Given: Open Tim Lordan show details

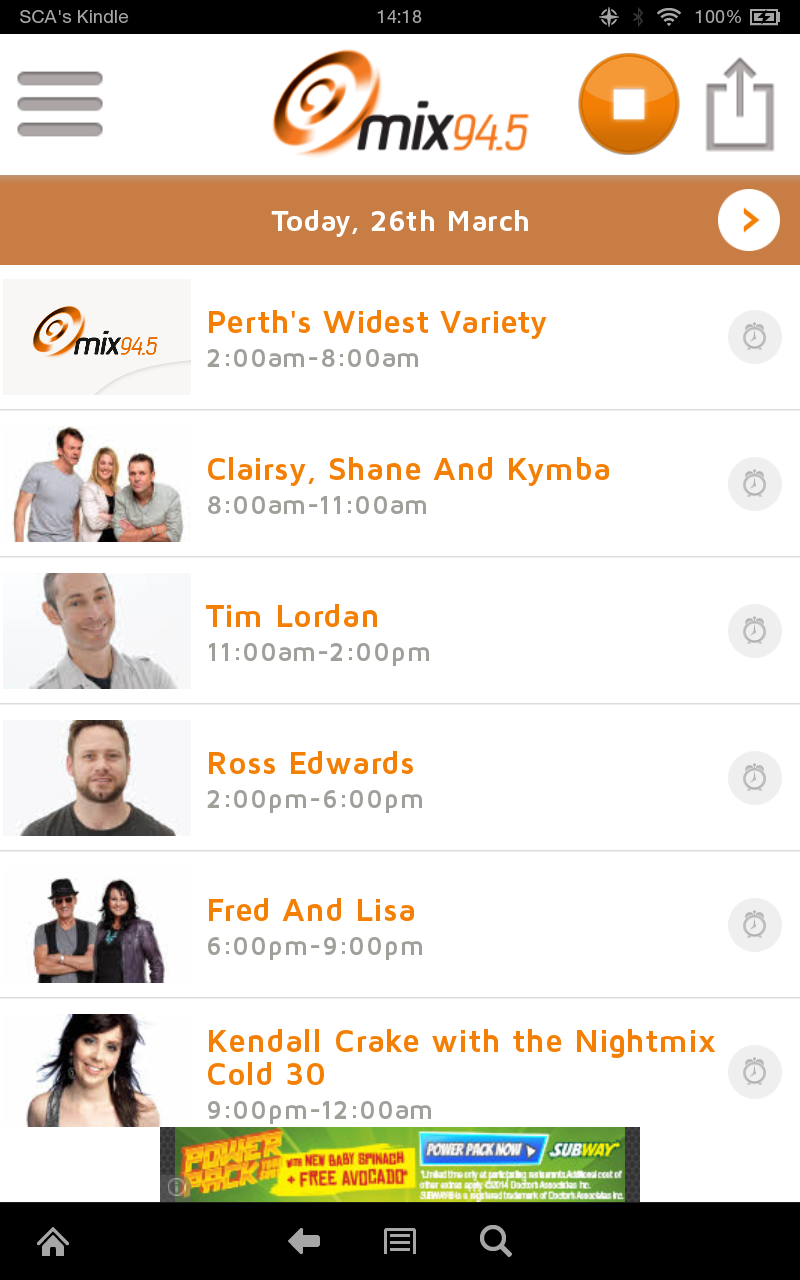Looking at the screenshot, I should click(x=292, y=617).
